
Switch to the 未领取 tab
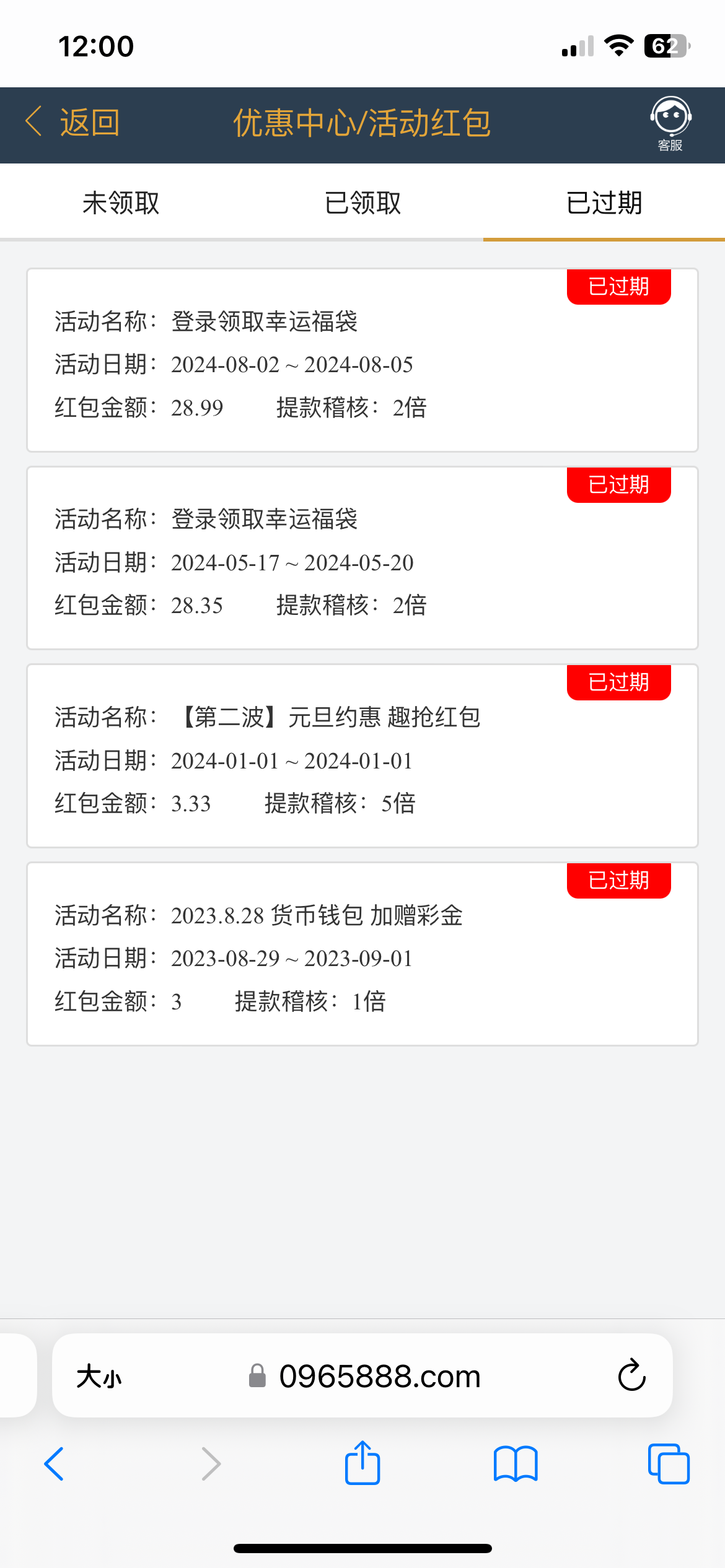(121, 203)
